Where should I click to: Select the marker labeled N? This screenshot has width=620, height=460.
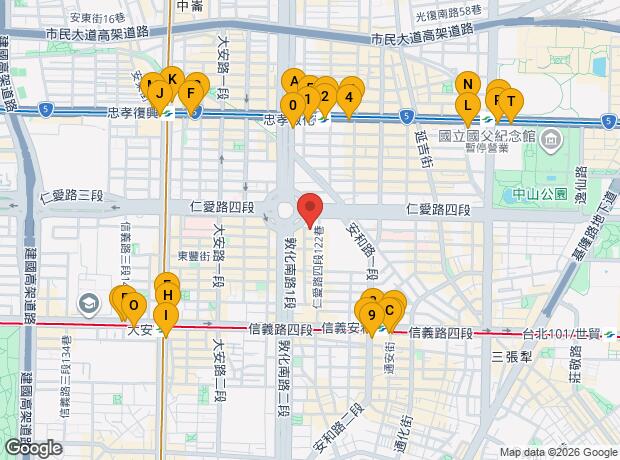coord(466,82)
